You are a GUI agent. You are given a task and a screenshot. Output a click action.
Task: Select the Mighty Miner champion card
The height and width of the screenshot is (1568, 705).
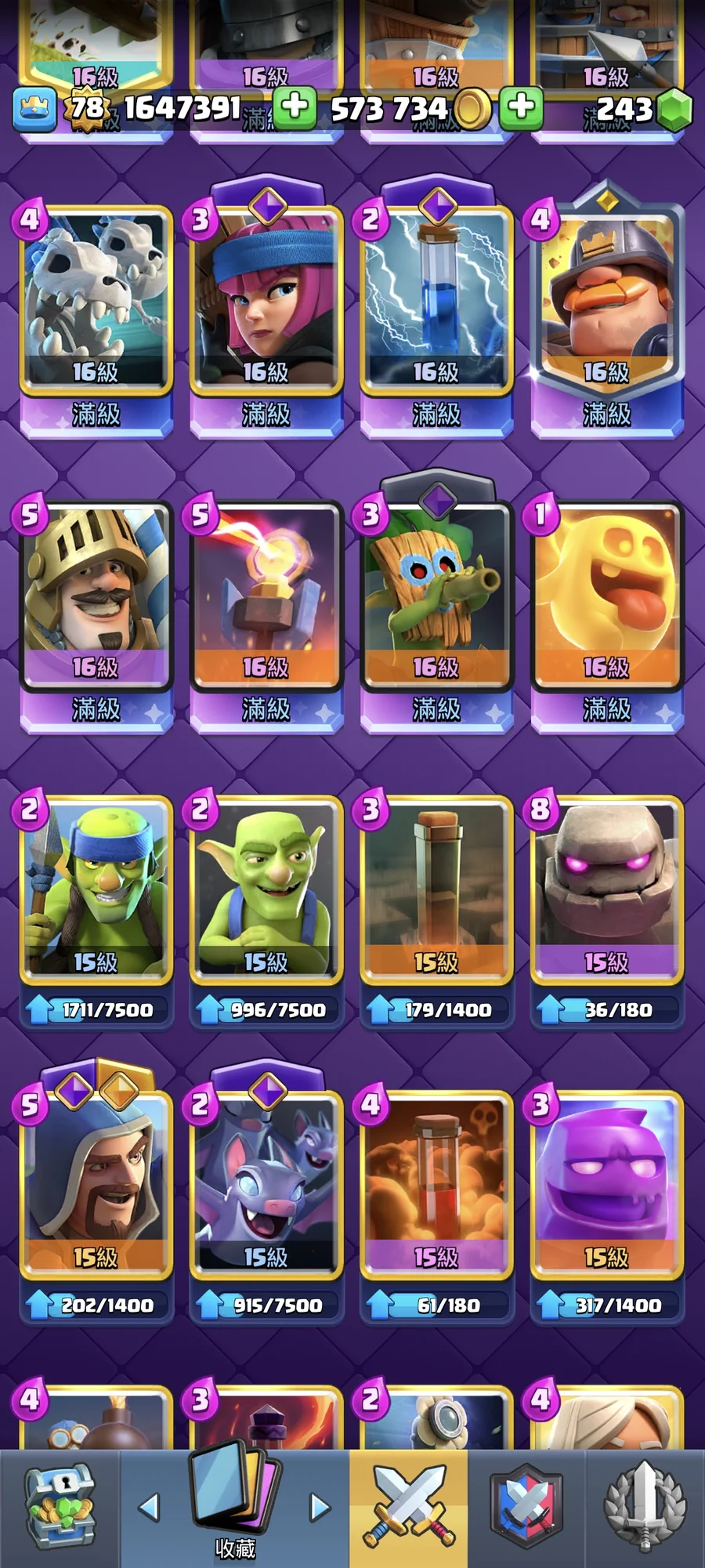point(606,302)
